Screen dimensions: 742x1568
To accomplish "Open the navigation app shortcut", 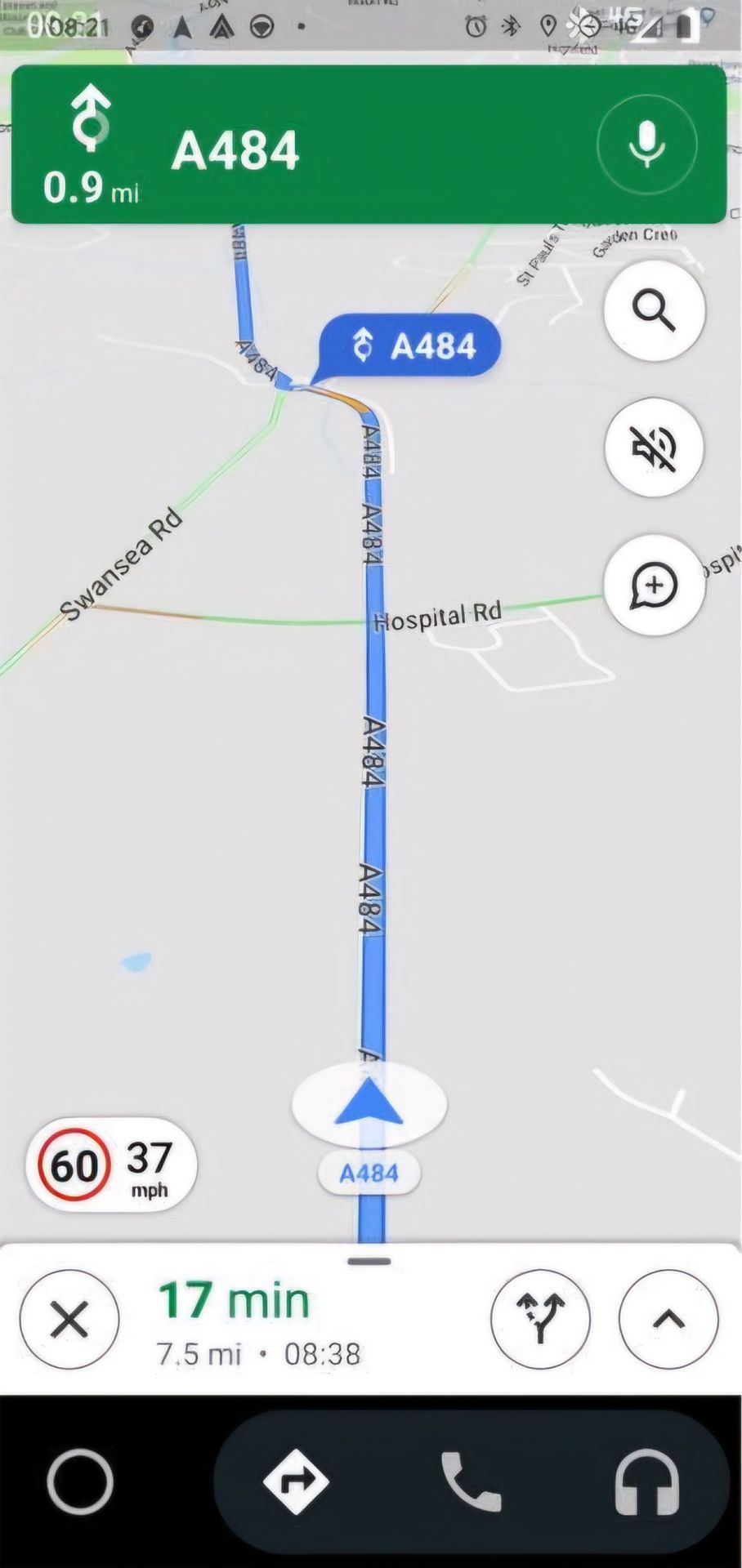I will 296,1481.
